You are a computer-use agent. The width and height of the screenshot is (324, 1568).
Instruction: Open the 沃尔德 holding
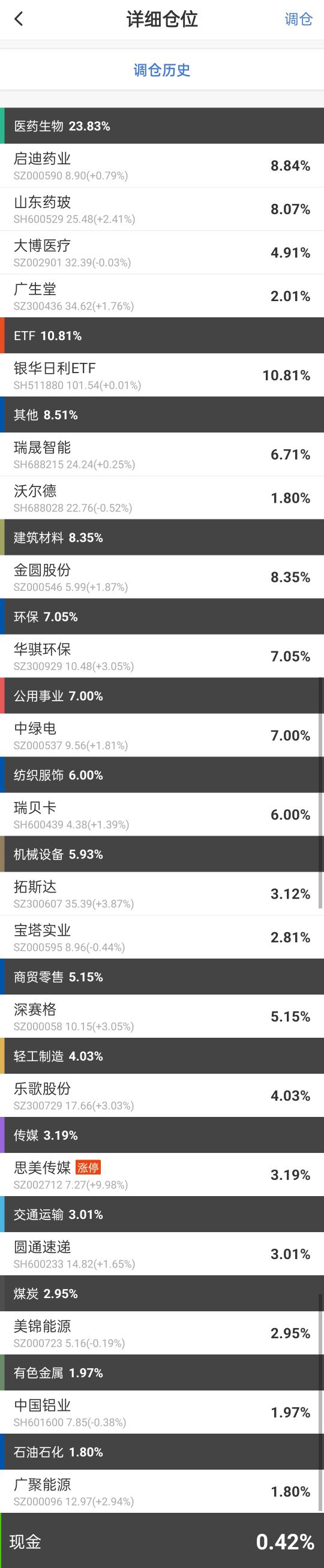tap(162, 498)
